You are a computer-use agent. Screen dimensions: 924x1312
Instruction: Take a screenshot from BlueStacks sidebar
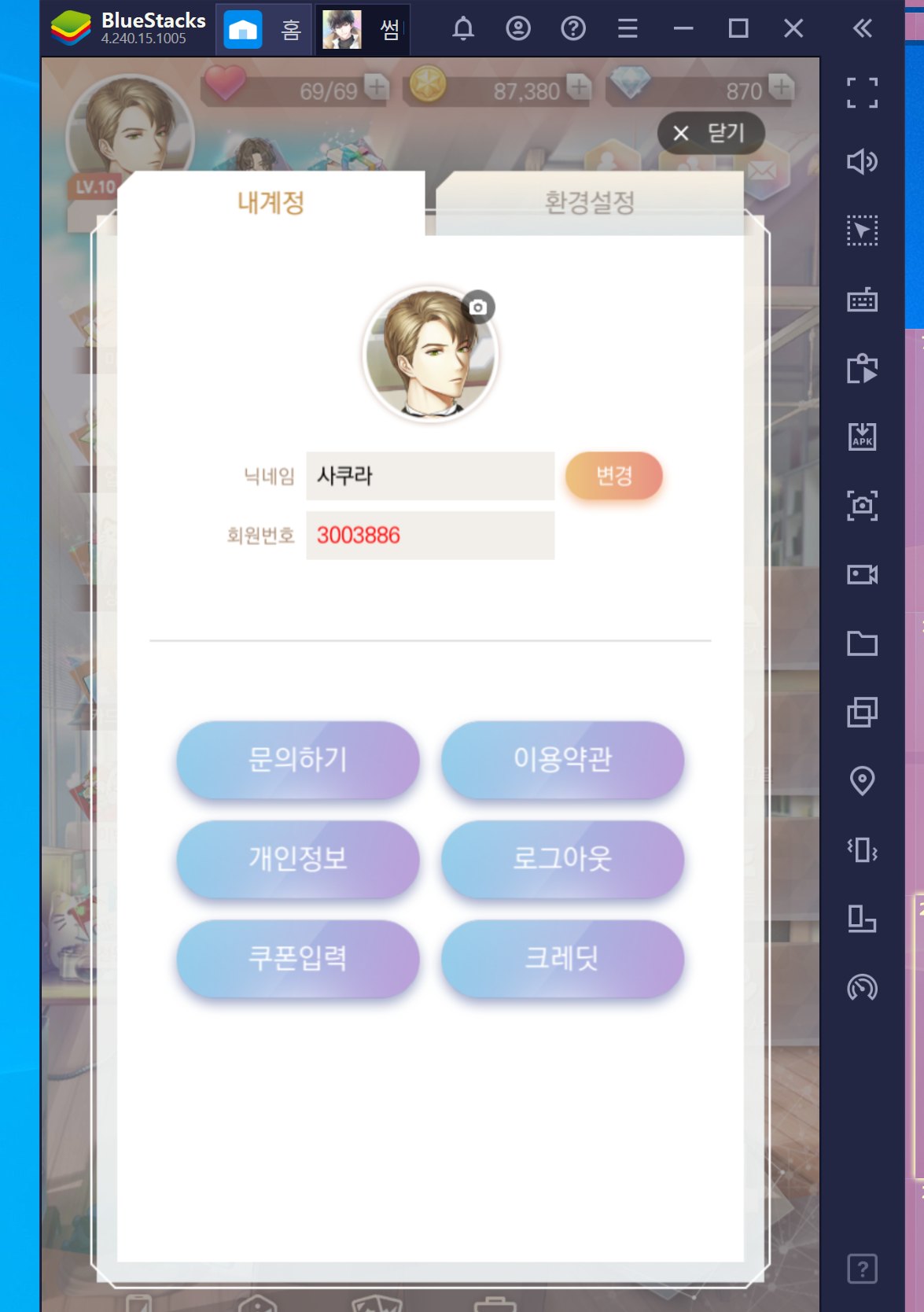point(862,505)
